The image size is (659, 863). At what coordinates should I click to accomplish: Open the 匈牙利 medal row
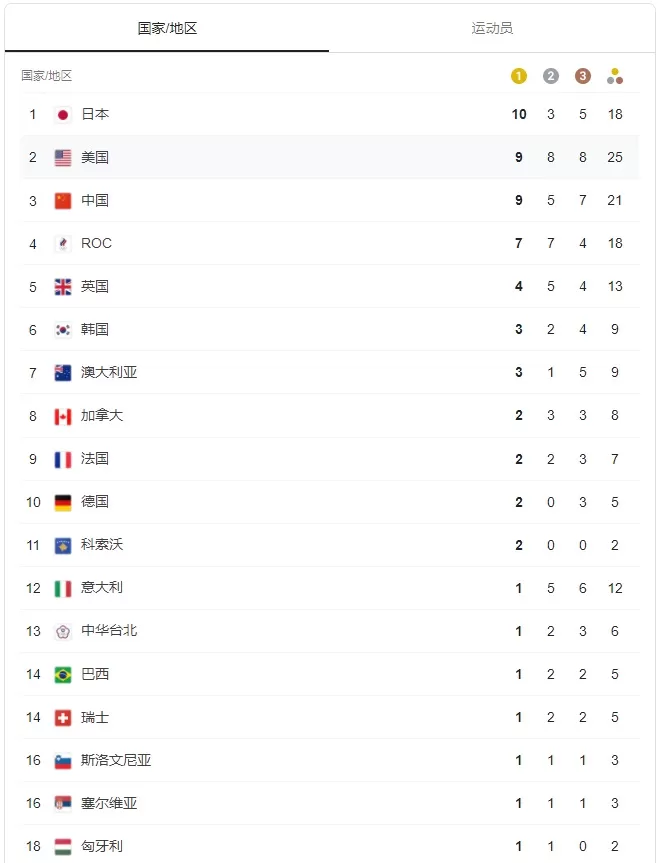click(x=330, y=844)
